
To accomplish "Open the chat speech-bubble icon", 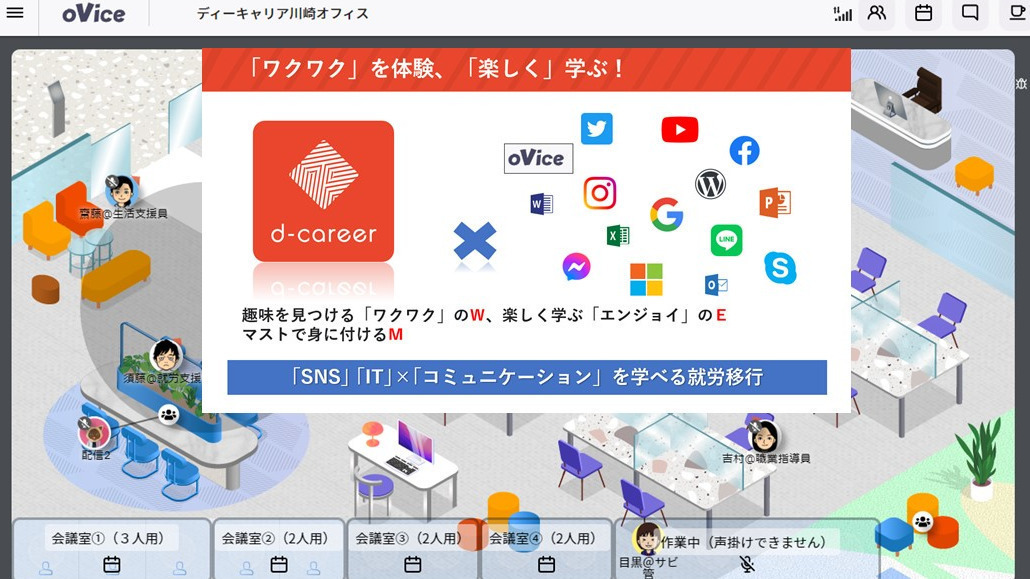I will [x=970, y=14].
